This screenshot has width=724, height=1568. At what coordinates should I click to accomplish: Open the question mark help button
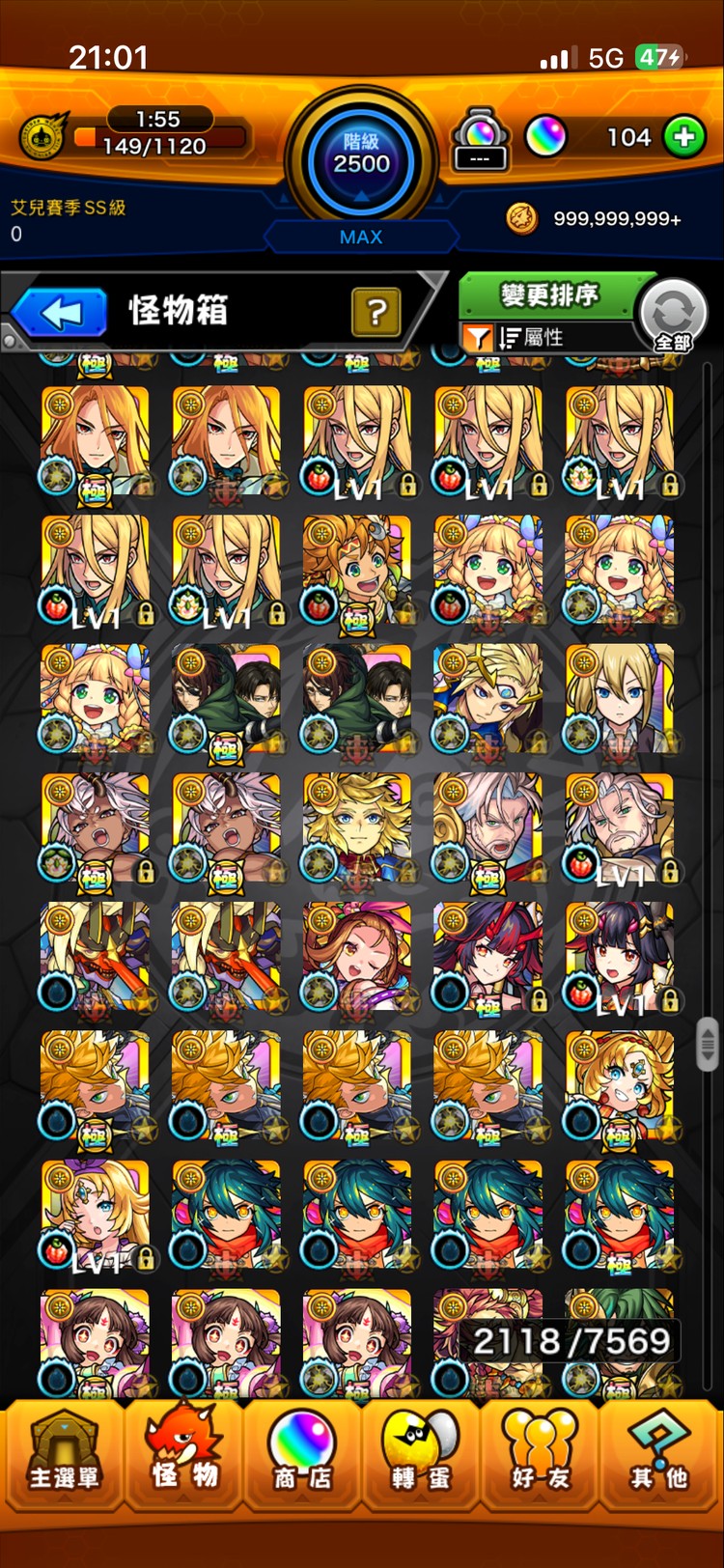tap(376, 311)
